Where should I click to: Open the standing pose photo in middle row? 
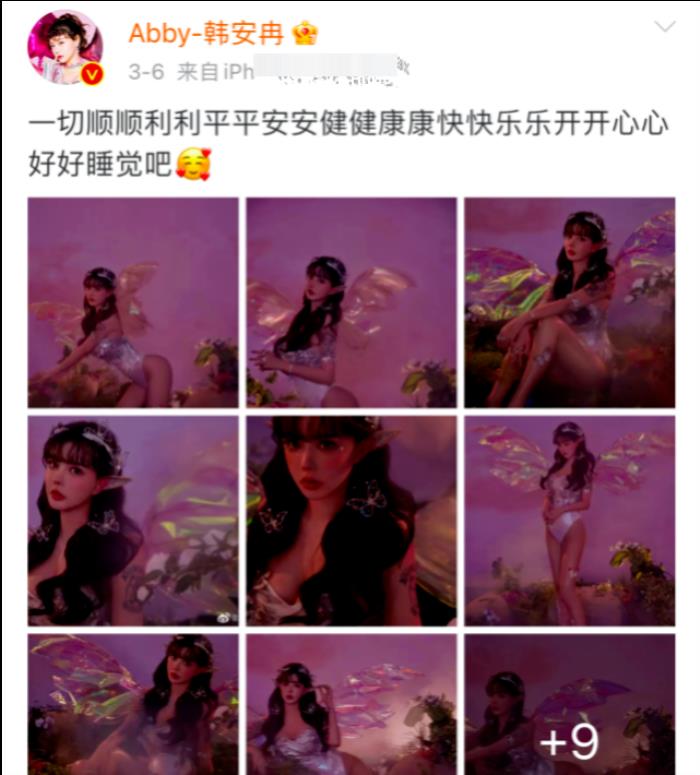coord(569,521)
